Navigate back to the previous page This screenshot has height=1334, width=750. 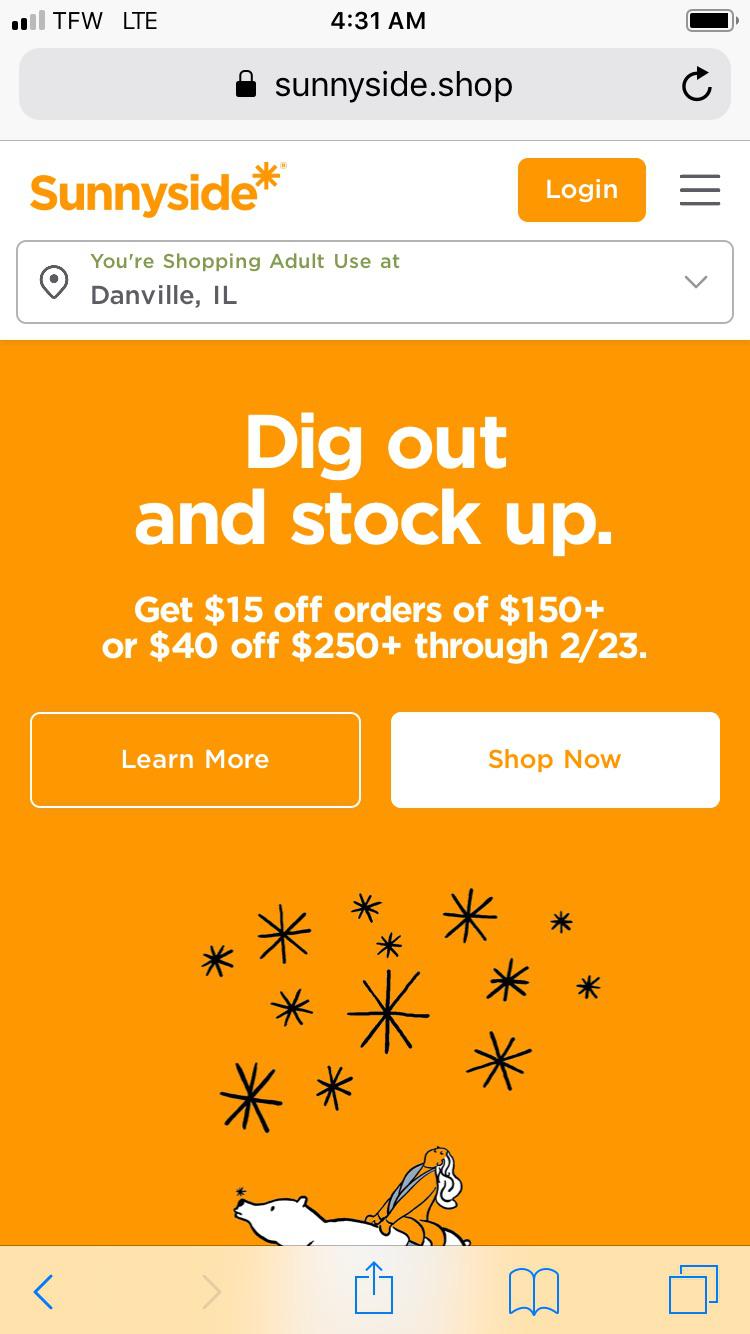click(42, 1291)
